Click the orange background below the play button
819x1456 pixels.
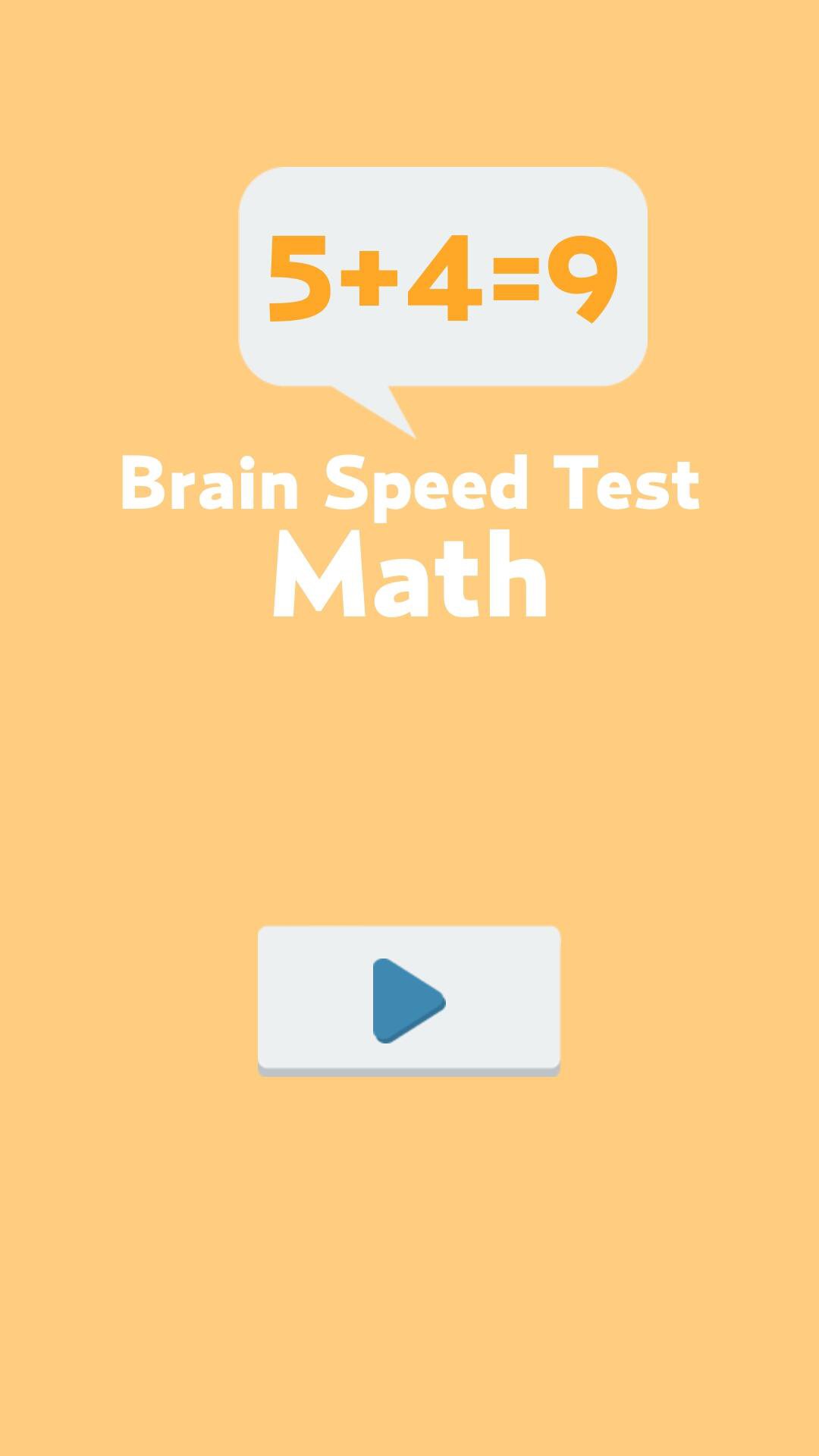409,1213
